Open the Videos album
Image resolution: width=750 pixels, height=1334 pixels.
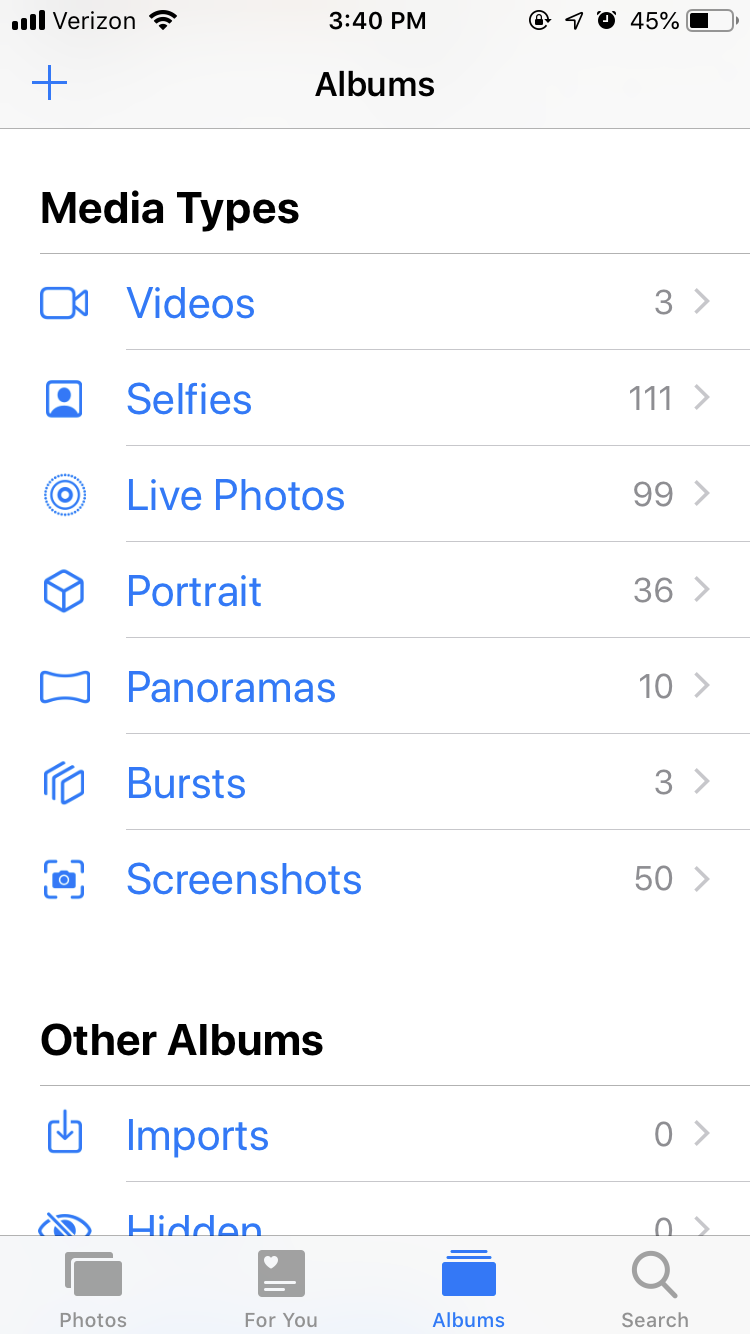(x=190, y=303)
